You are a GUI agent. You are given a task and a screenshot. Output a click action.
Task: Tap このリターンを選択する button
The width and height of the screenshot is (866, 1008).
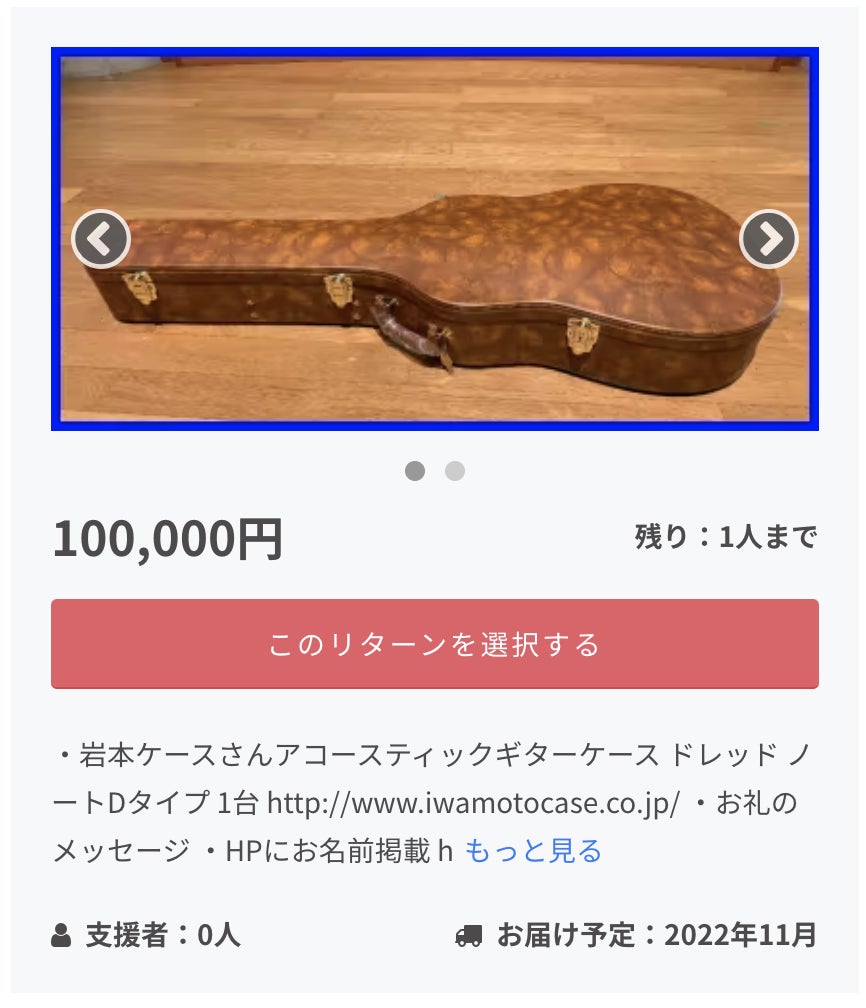[434, 644]
